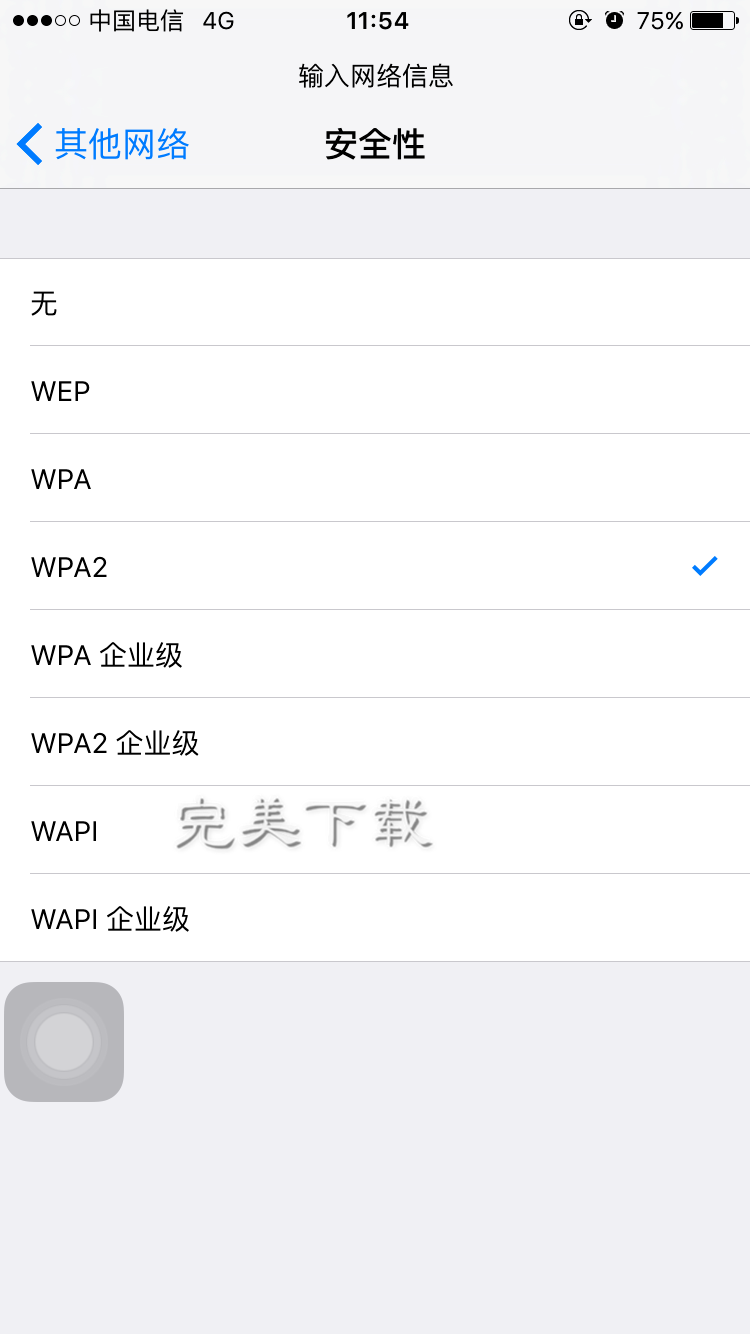
Task: Select WPA2 企业级
Action: point(375,743)
